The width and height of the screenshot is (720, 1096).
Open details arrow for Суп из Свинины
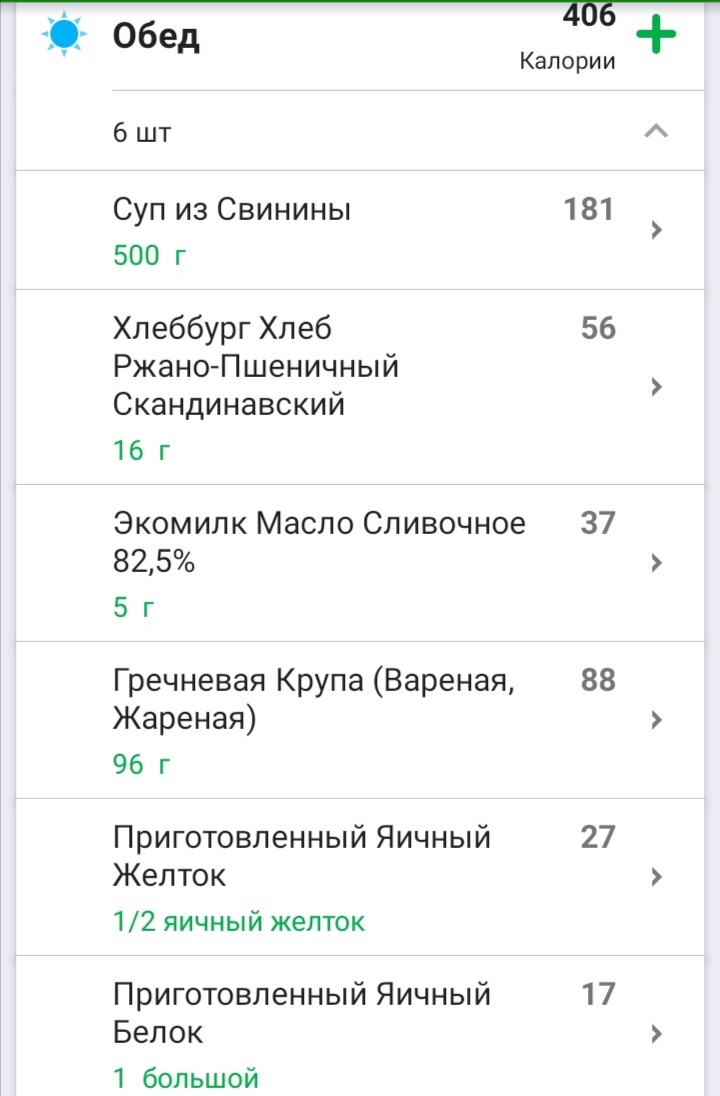(655, 229)
